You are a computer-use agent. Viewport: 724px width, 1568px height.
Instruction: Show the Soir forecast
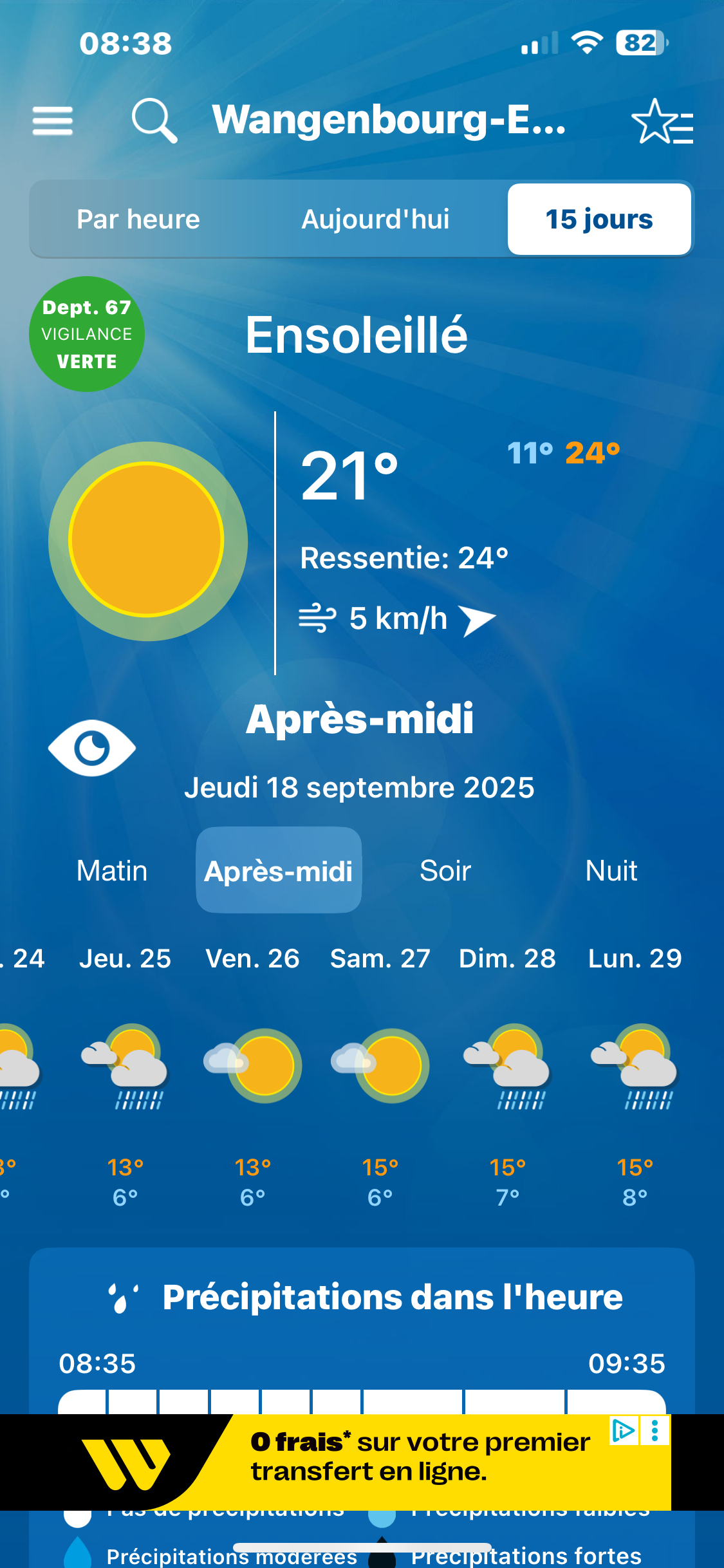tap(445, 871)
